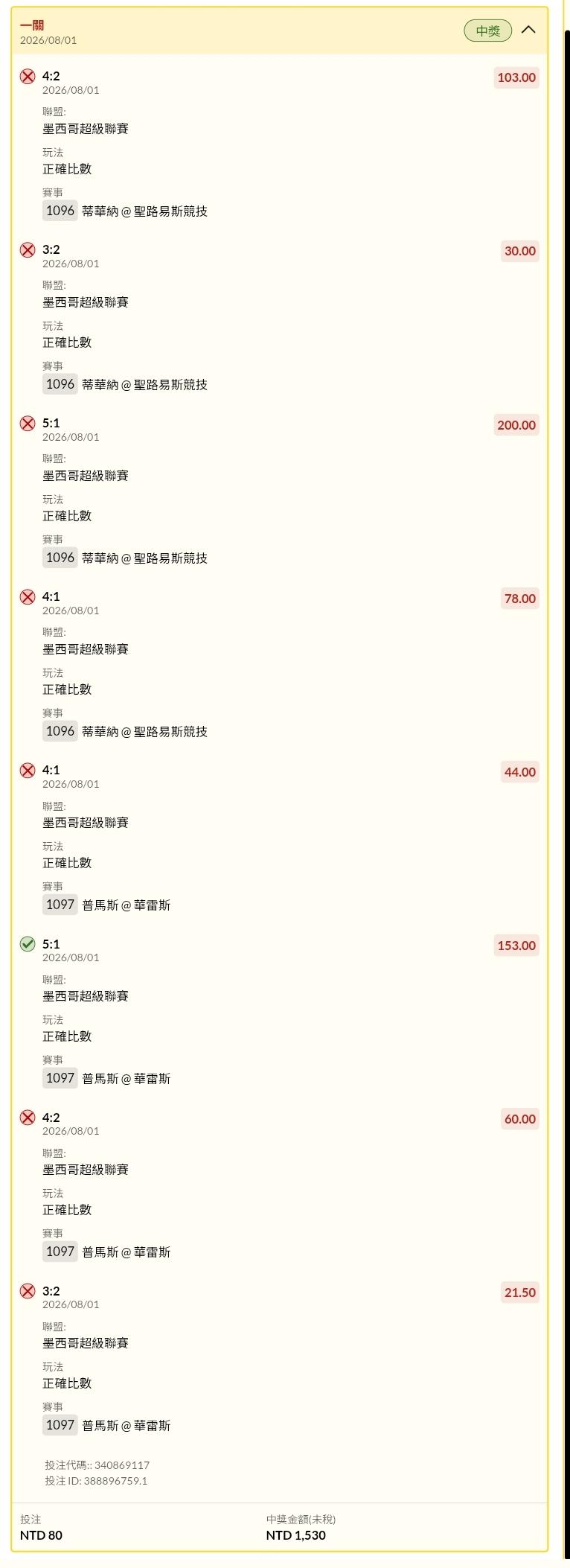Collapse the 一關 bet card with the chevron
The image size is (570, 1568).
[x=528, y=30]
